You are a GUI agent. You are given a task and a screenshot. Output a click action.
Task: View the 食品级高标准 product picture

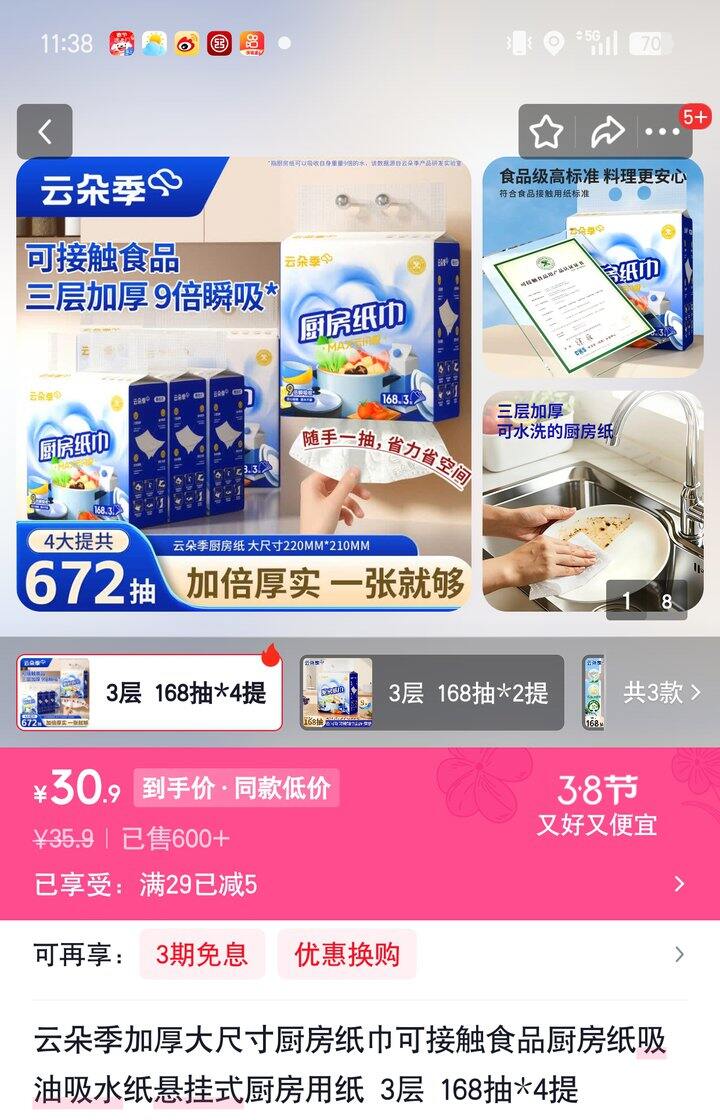pyautogui.click(x=593, y=267)
